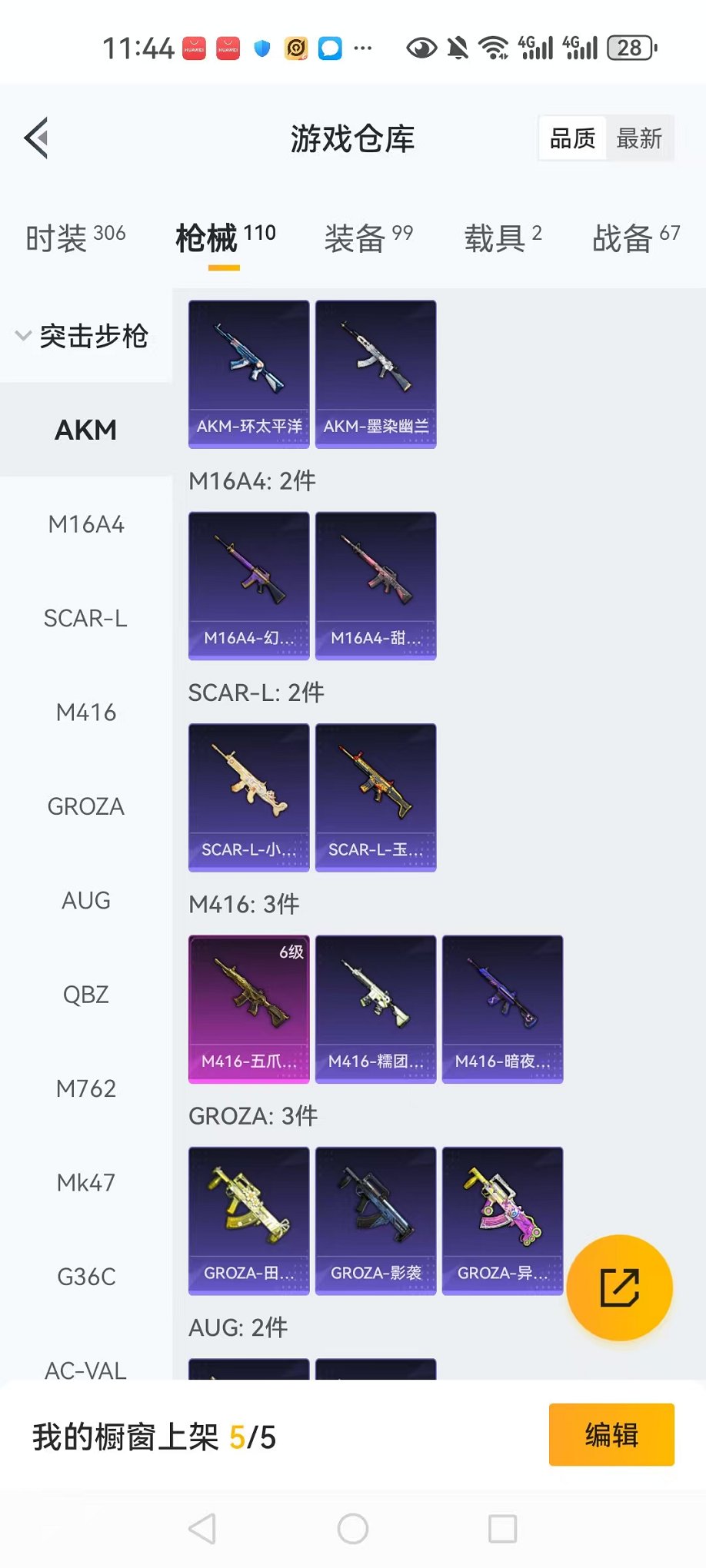Open the AKM-墨染幽兰 skin
This screenshot has height=1568, width=706.
(x=376, y=374)
